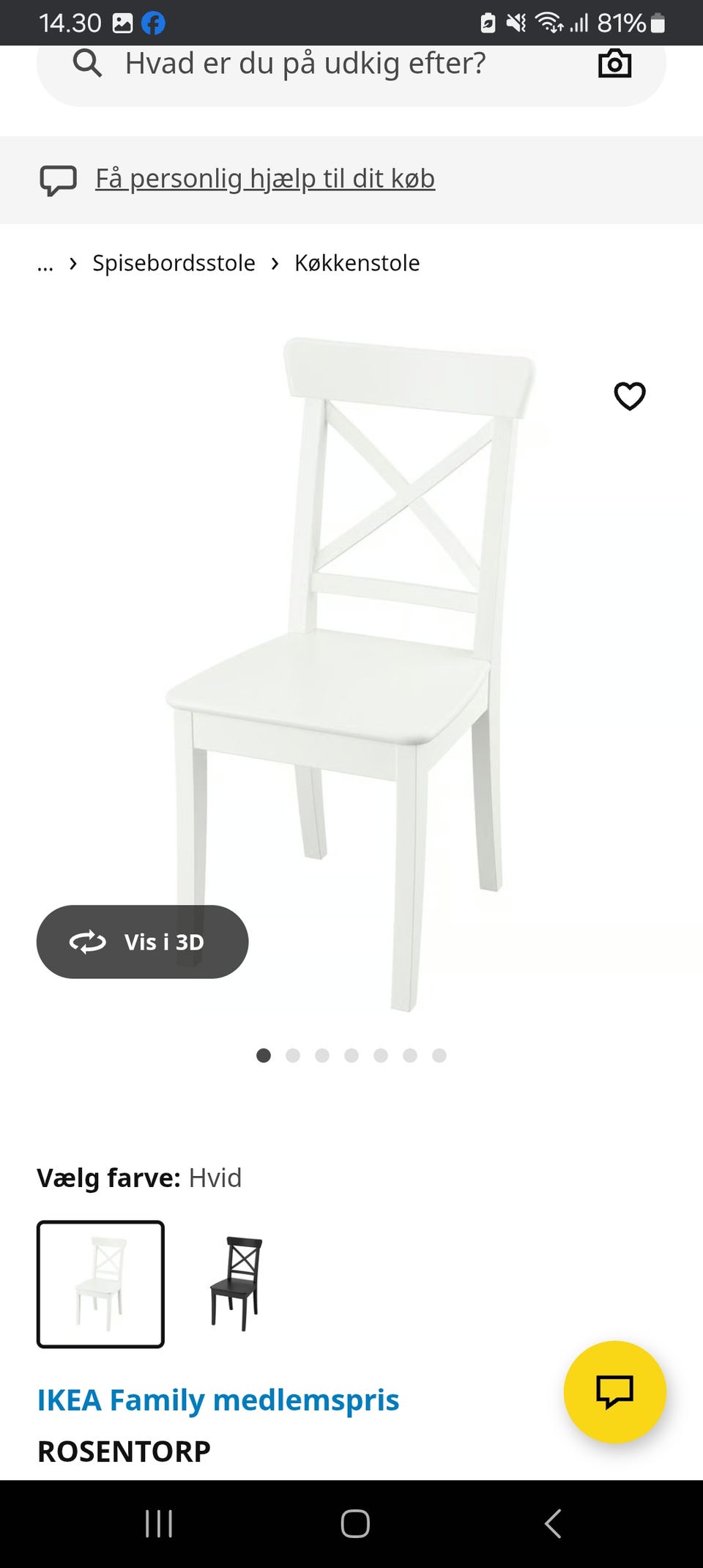
Task: Open the yellow chat bubble button
Action: coord(614,1391)
